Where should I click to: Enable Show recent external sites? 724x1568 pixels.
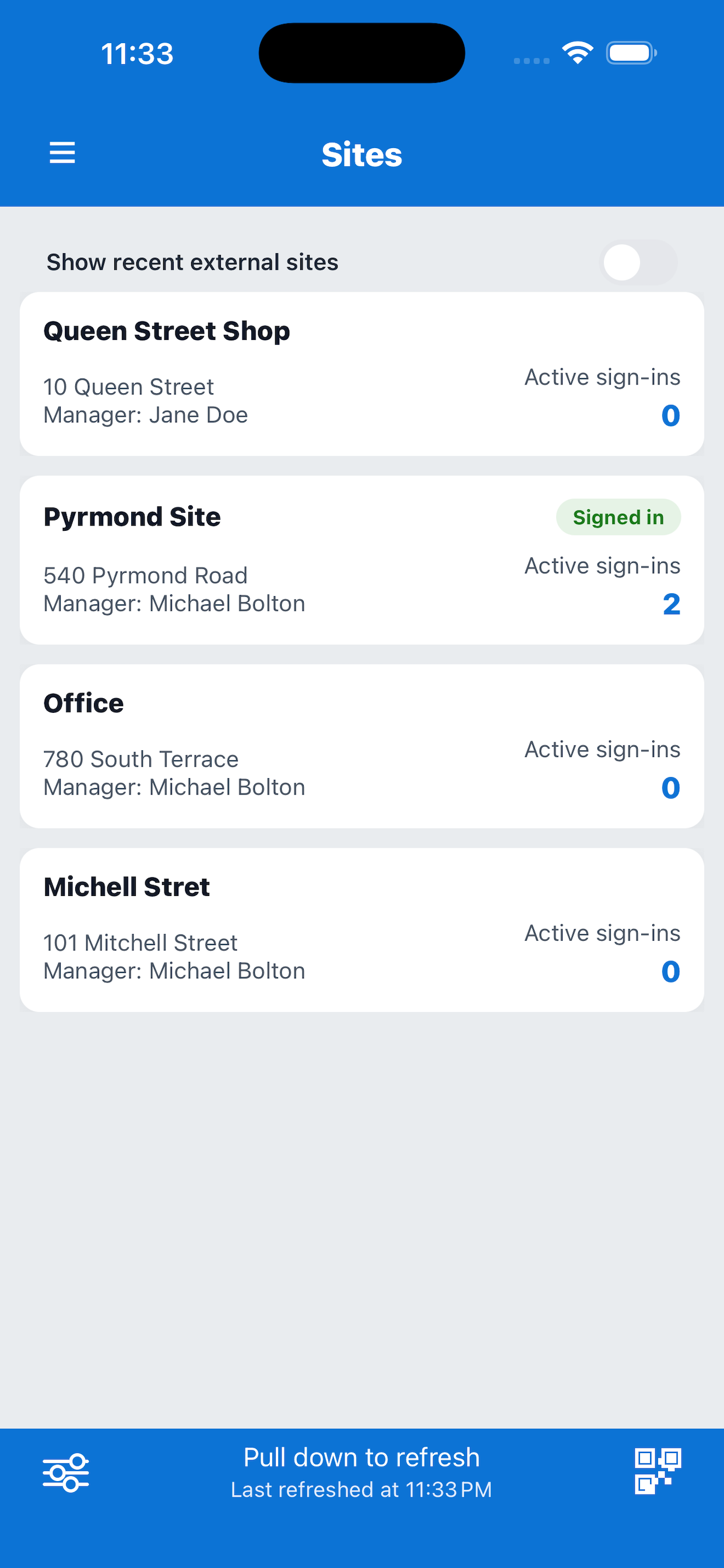click(638, 262)
